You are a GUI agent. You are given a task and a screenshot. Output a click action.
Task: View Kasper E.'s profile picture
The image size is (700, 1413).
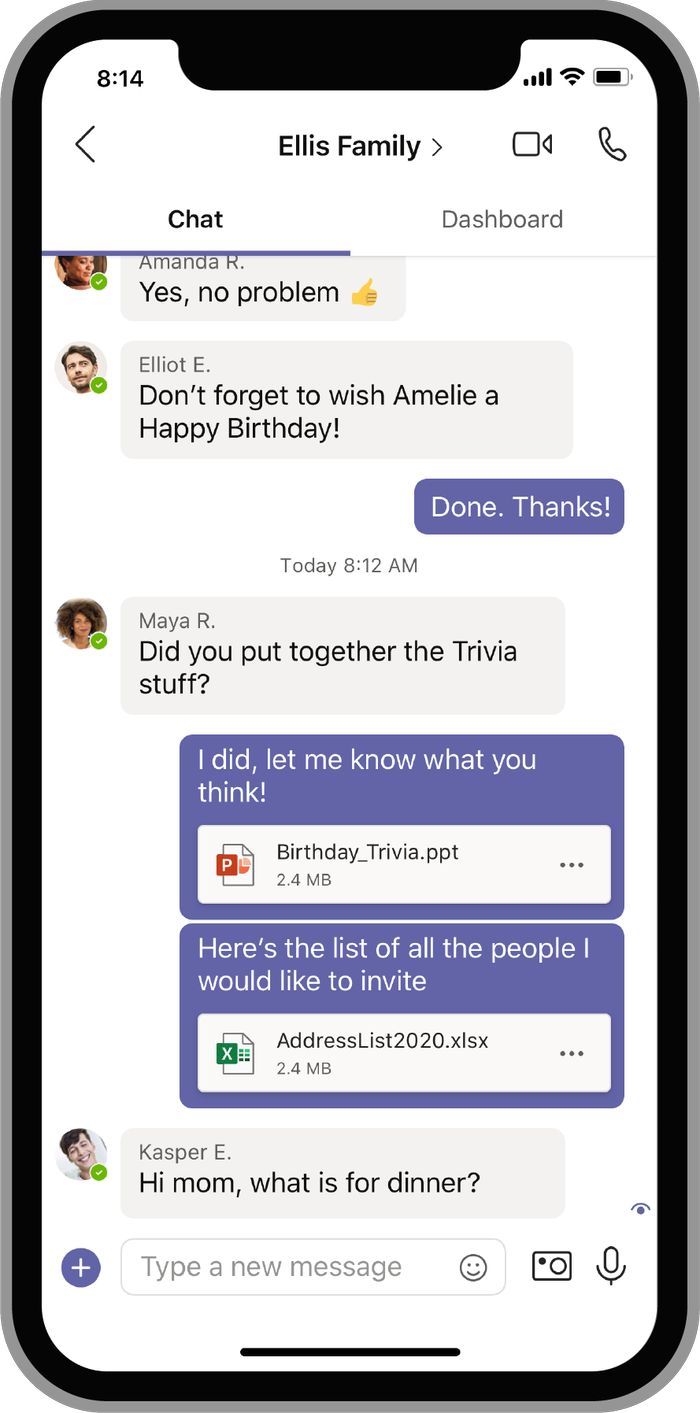point(81,1155)
